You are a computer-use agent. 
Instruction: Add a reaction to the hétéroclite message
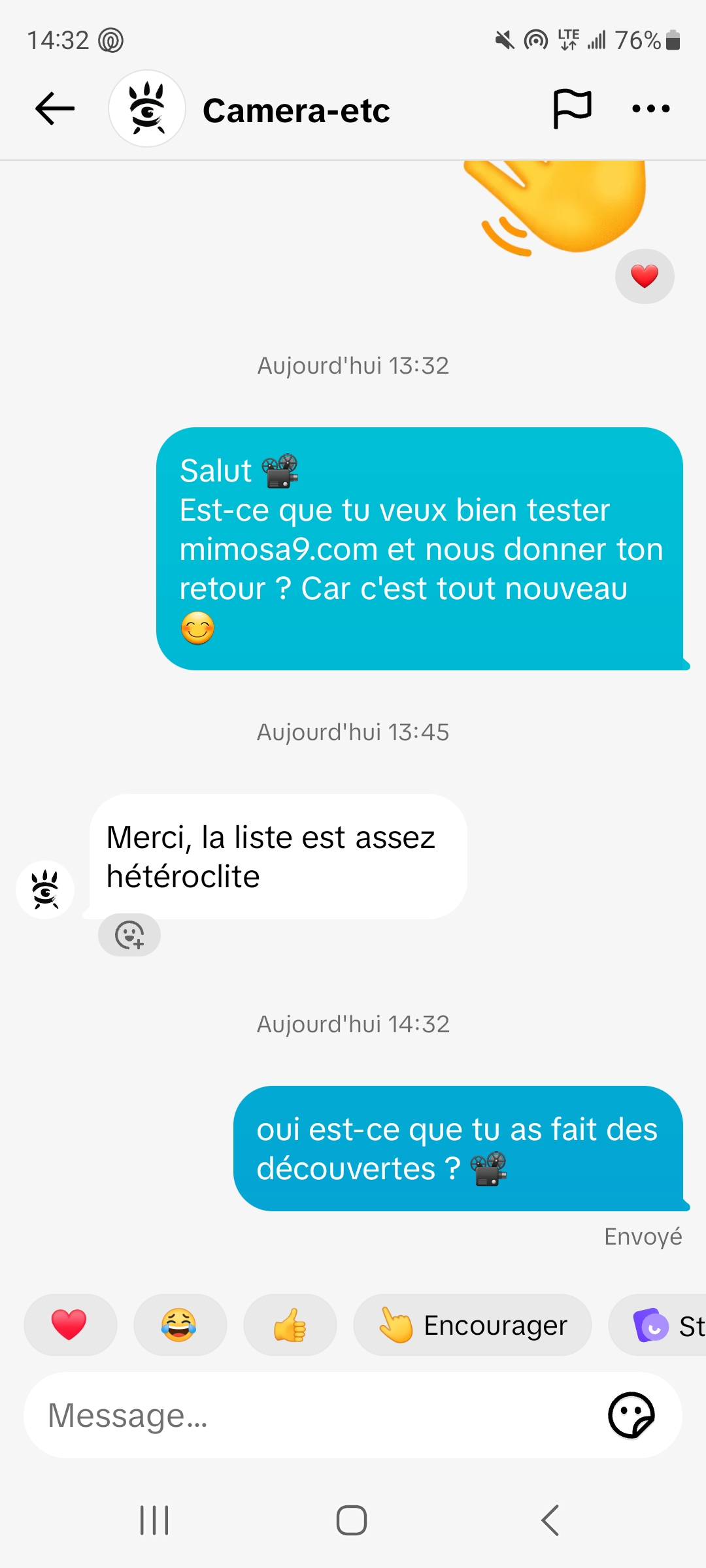click(129, 935)
